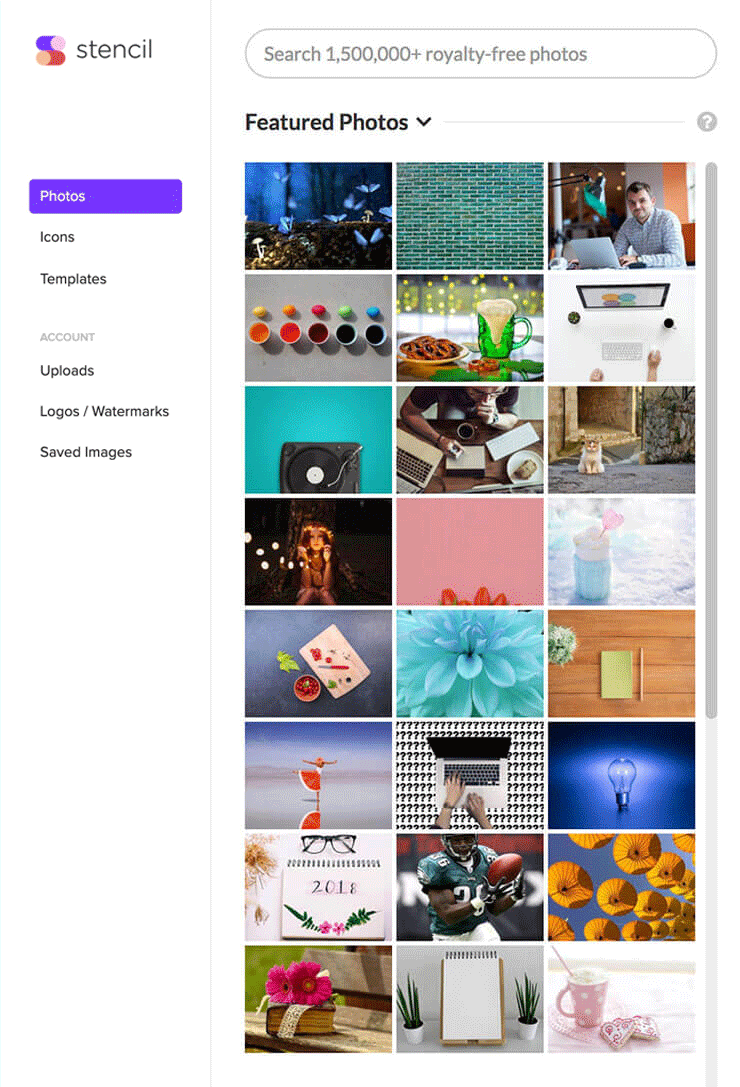
Task: Select the orange umbrellas photo
Action: [621, 887]
